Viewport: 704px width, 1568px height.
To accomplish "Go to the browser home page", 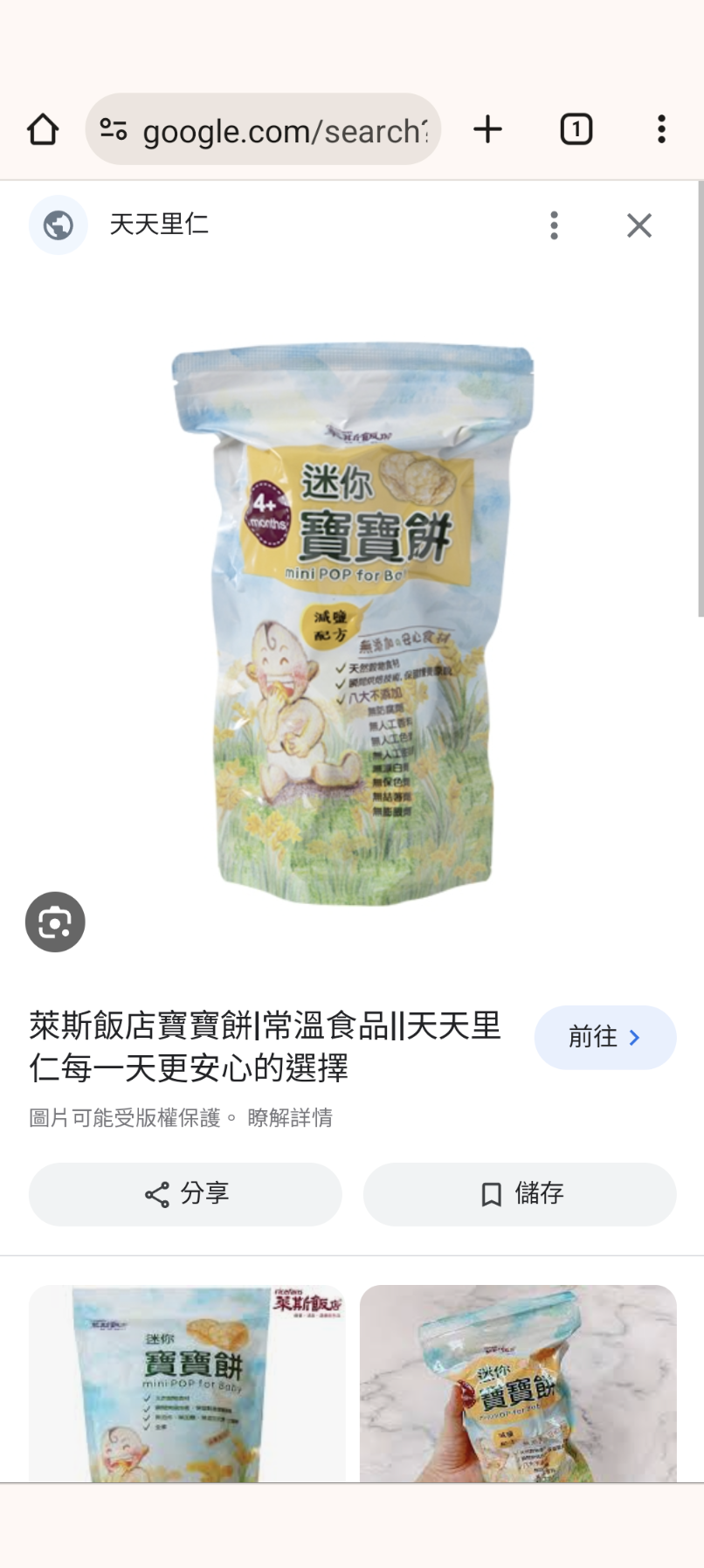I will coord(43,129).
